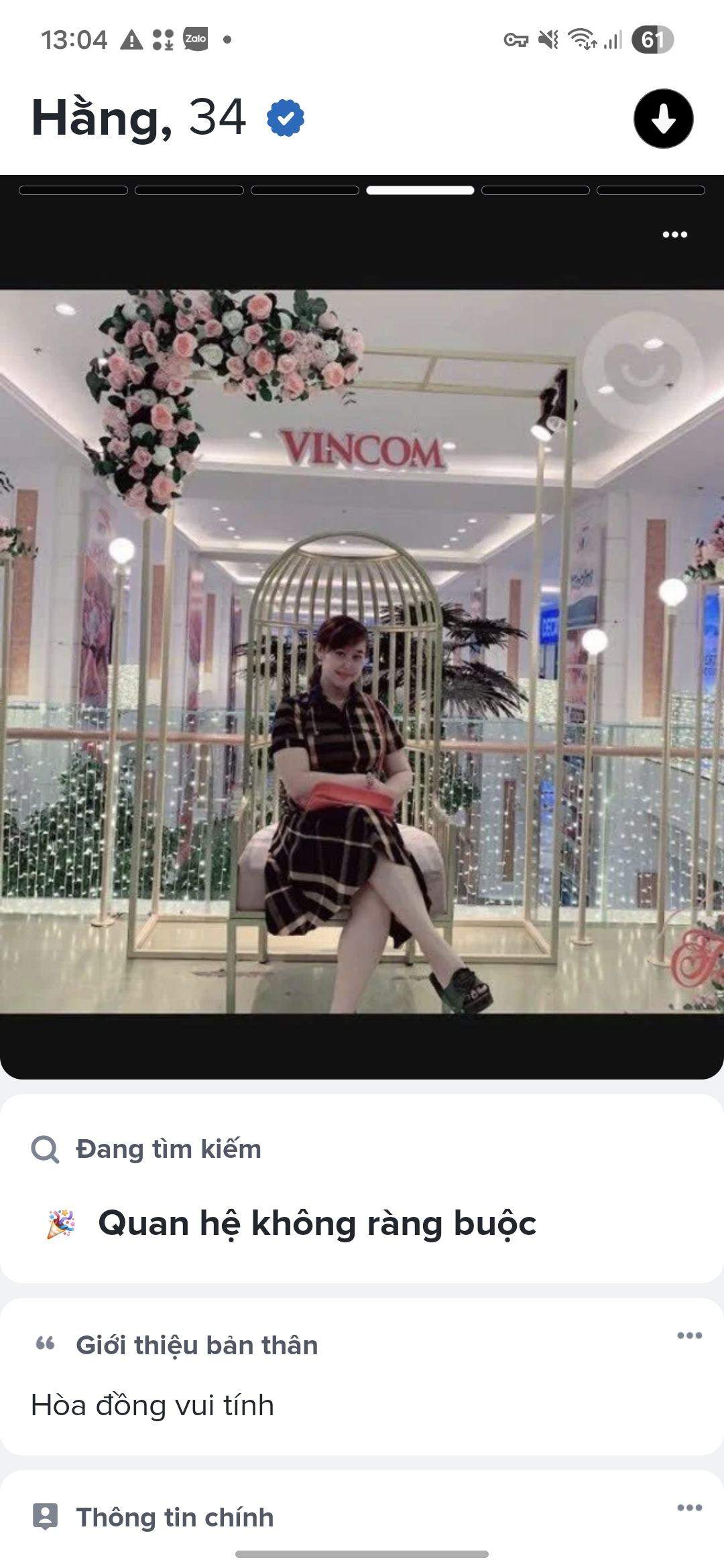Open options for Thông tin chính section
The width and height of the screenshot is (724, 1568).
689,1508
